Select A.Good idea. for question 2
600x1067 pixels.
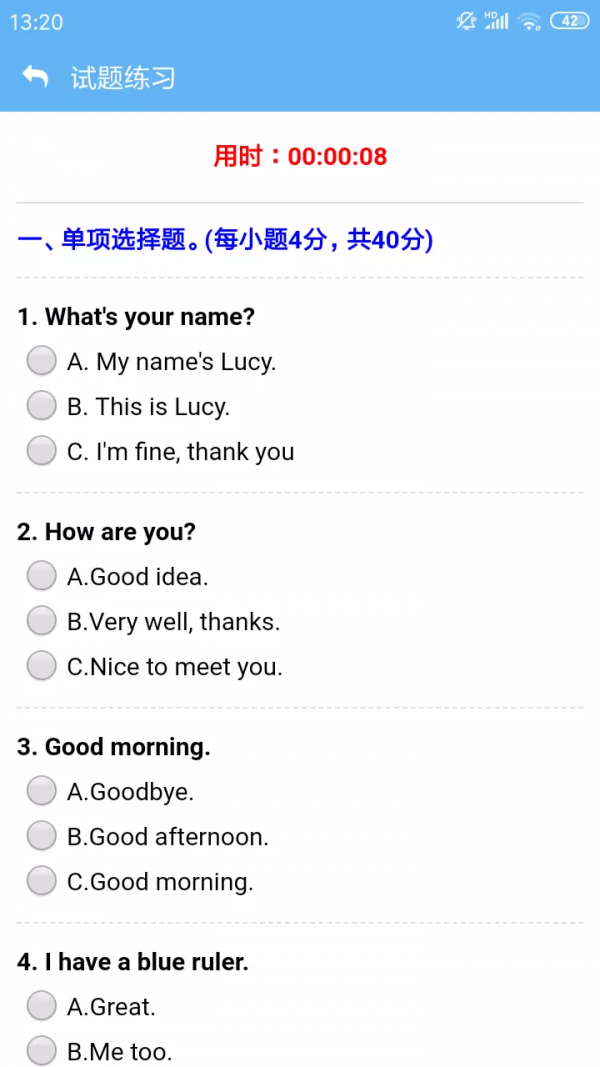tap(41, 576)
